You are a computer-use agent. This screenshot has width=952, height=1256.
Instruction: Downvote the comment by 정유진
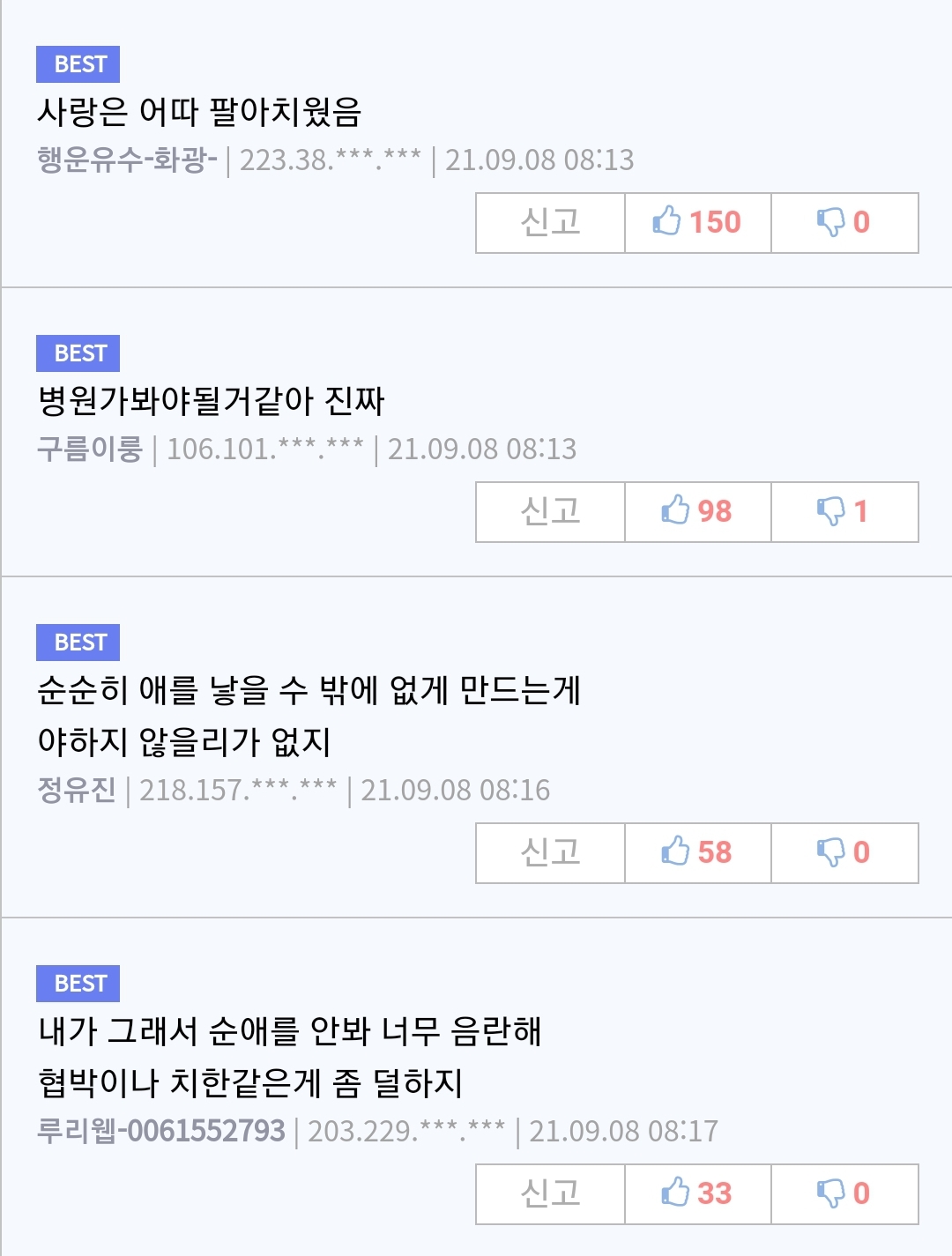tap(844, 853)
